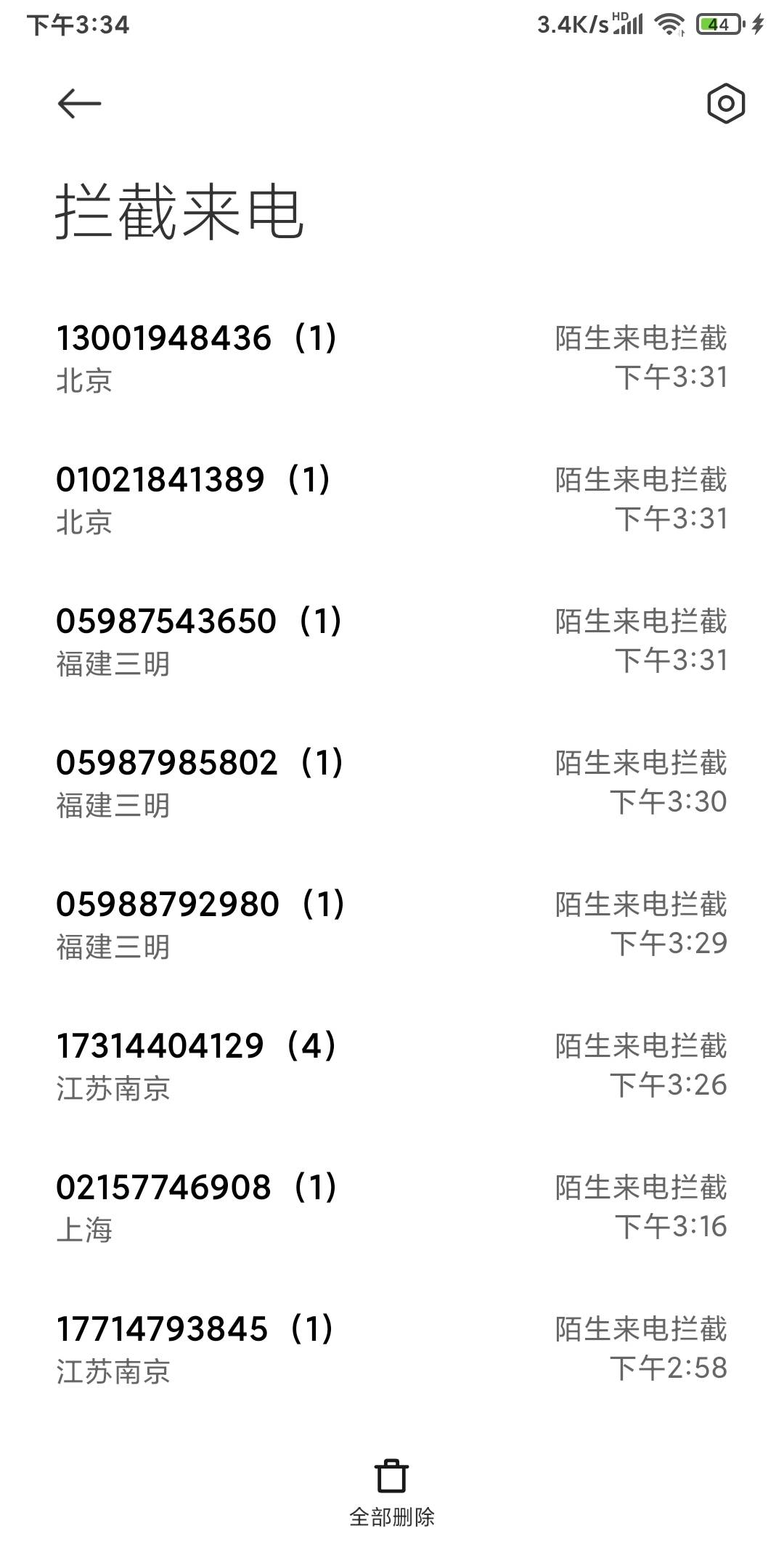
Task: View the four blocked calls from 17314404129
Action: [392, 1066]
